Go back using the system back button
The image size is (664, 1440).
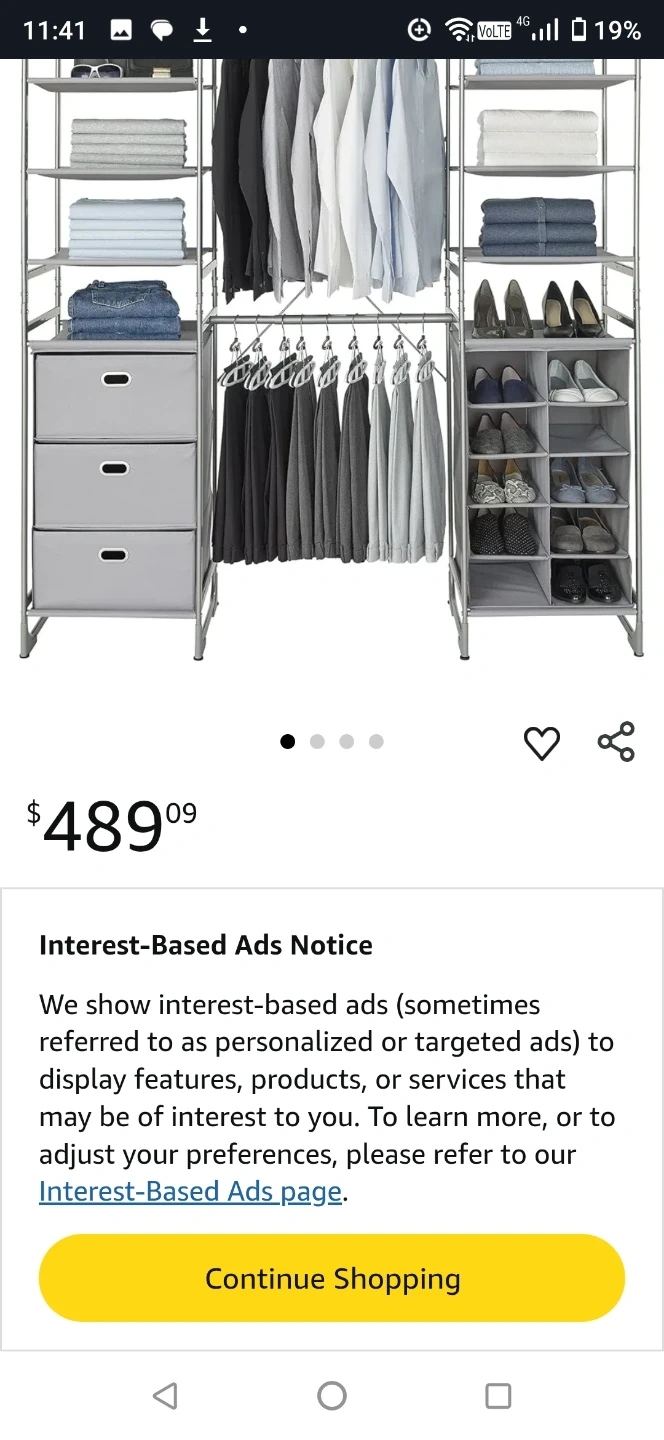[x=166, y=1396]
